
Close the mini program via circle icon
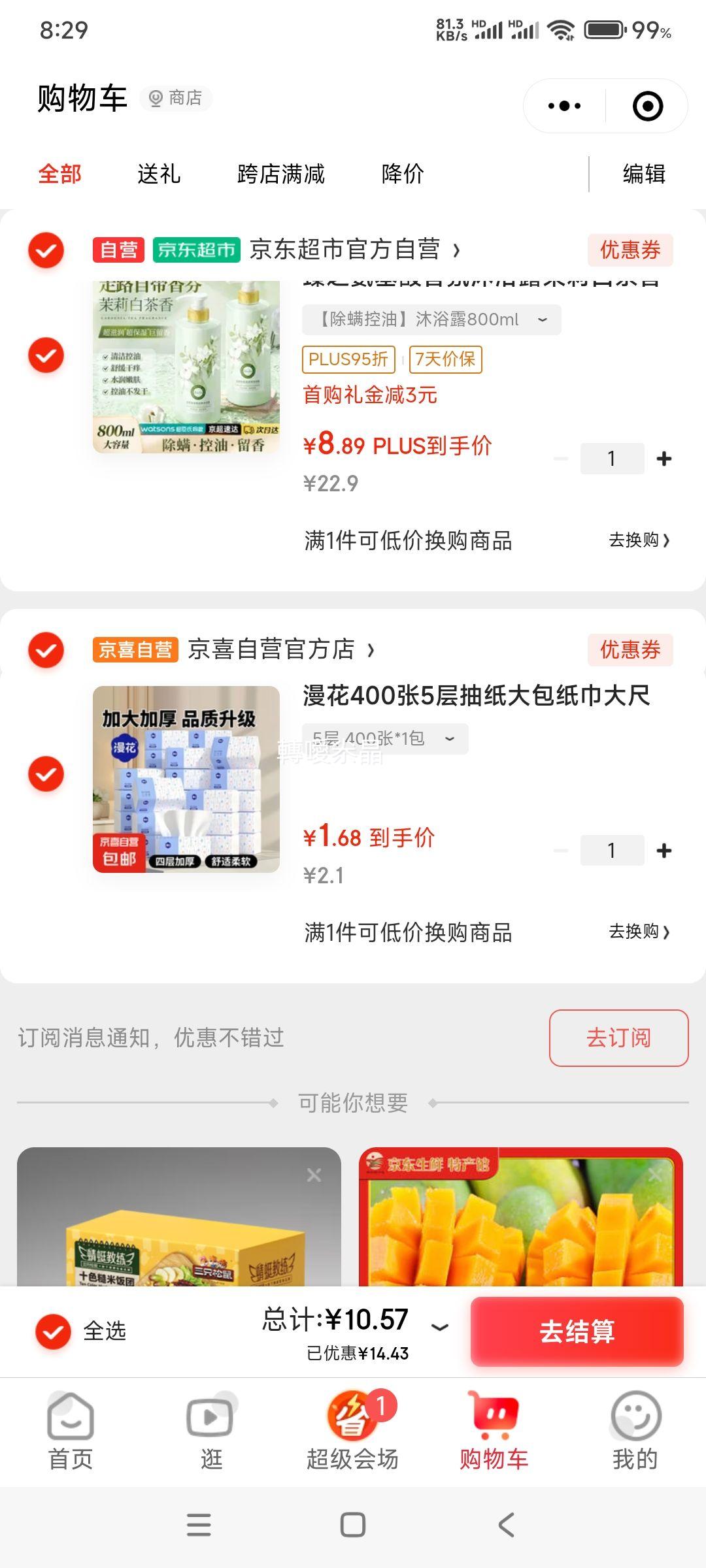pos(648,106)
